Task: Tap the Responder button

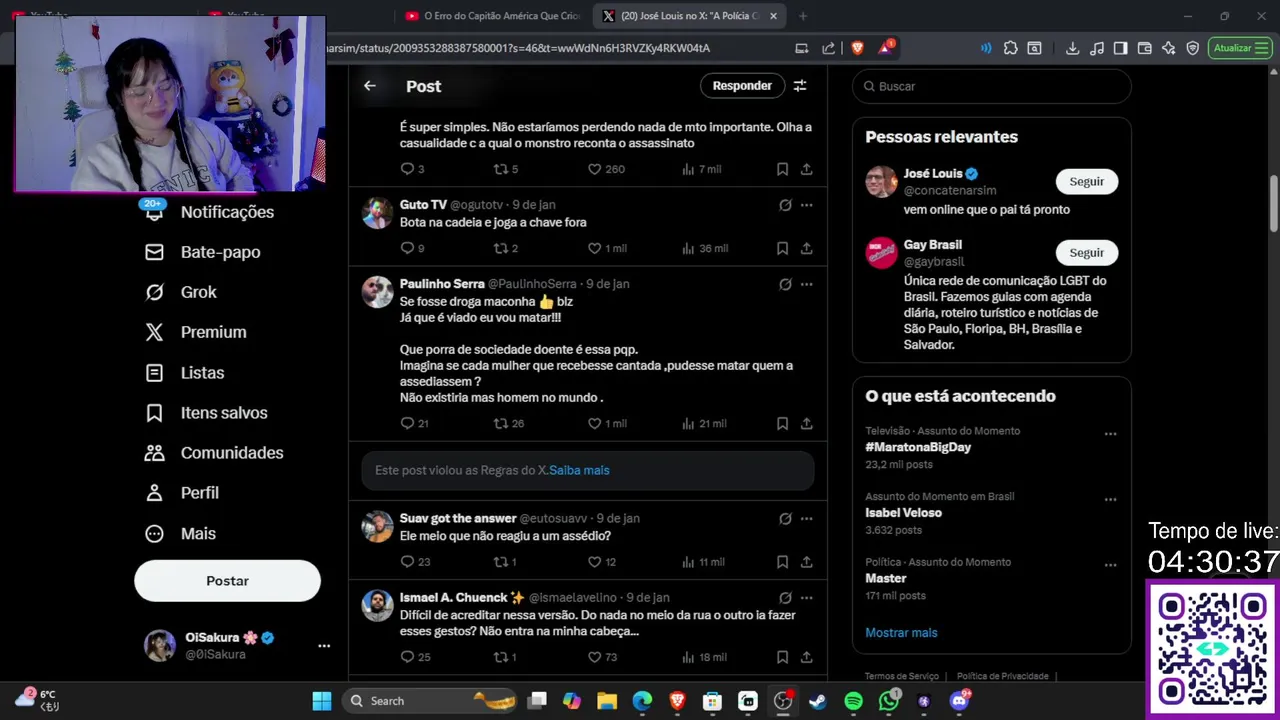Action: 741,86
